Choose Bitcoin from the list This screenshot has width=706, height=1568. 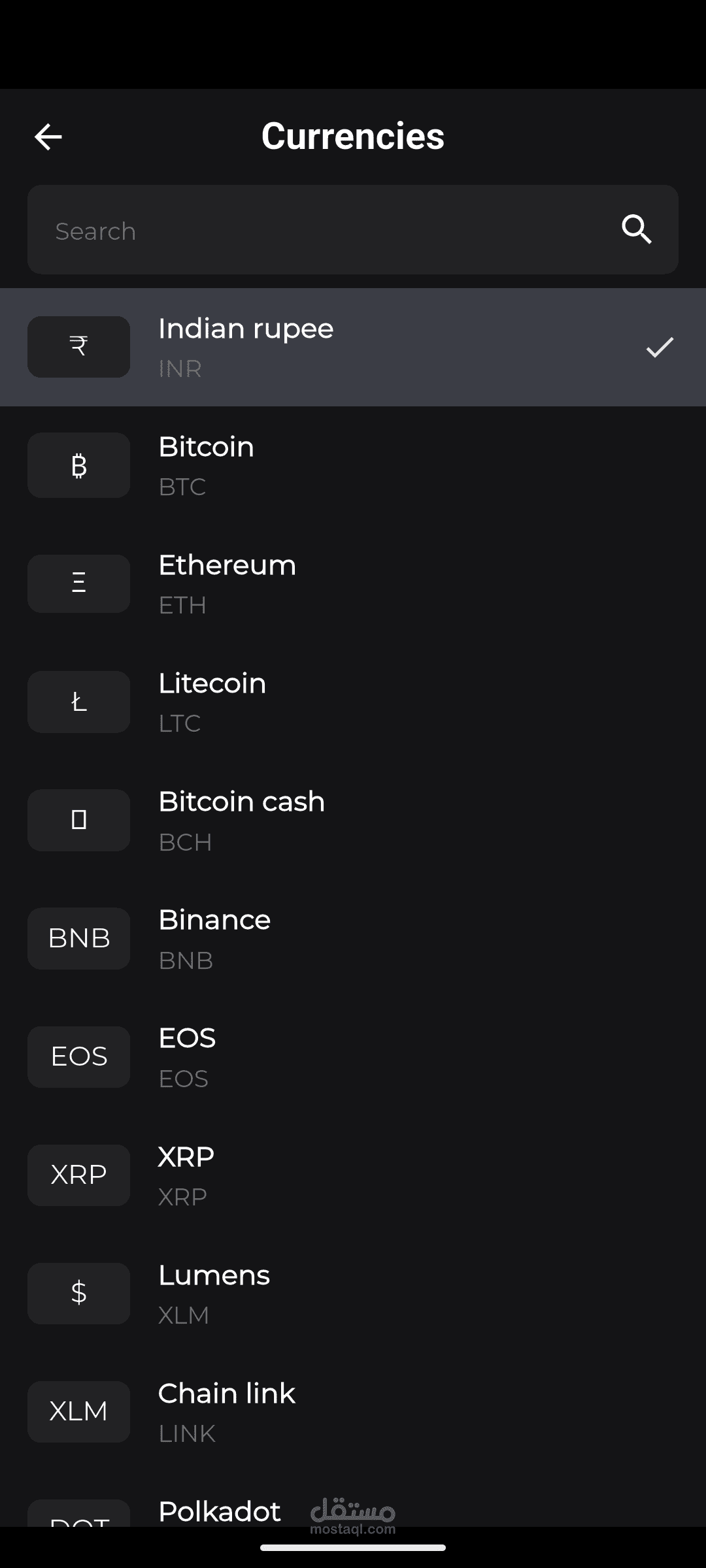click(x=353, y=465)
